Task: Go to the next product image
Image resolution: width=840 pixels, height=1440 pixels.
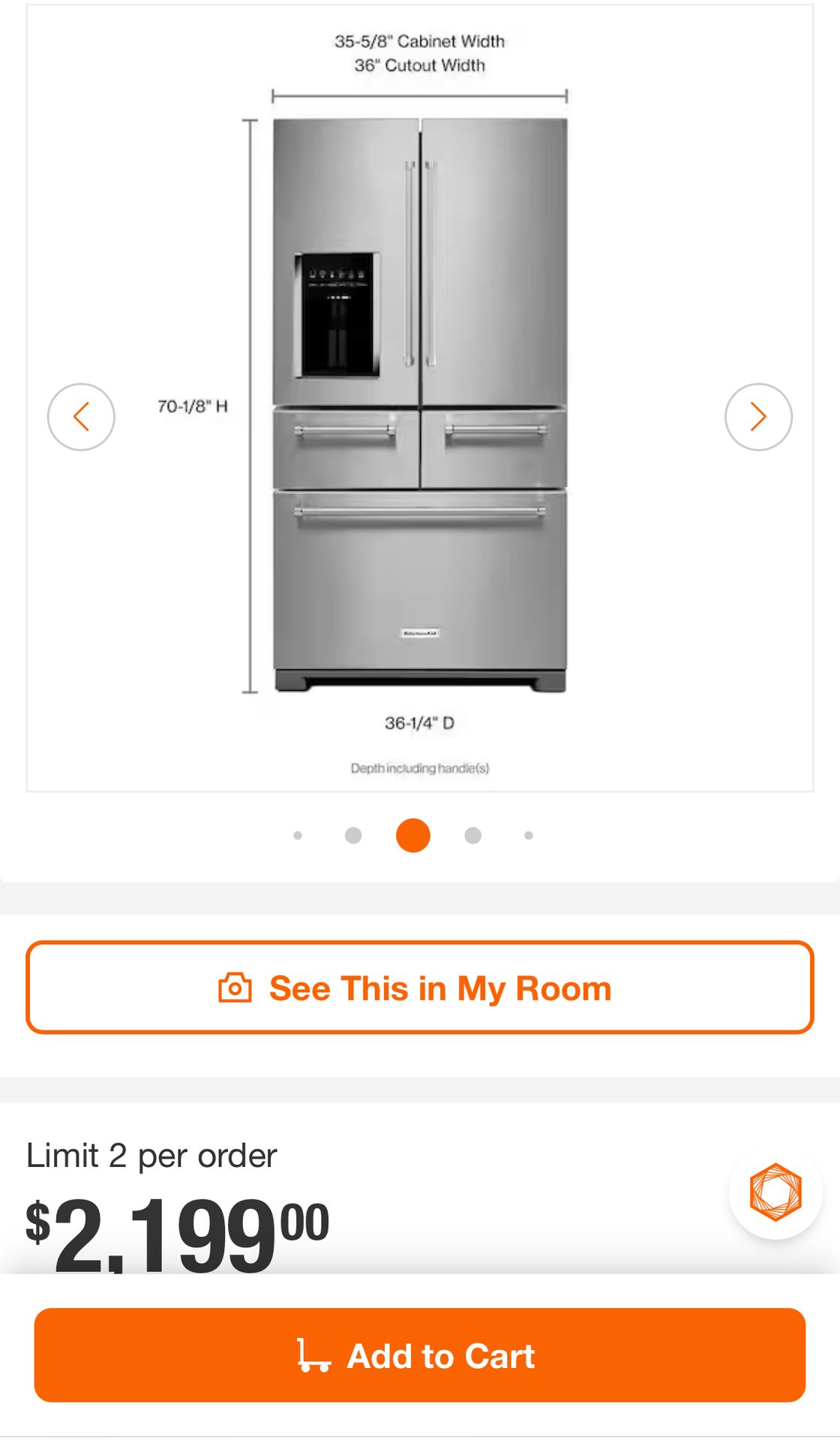Action: [758, 417]
